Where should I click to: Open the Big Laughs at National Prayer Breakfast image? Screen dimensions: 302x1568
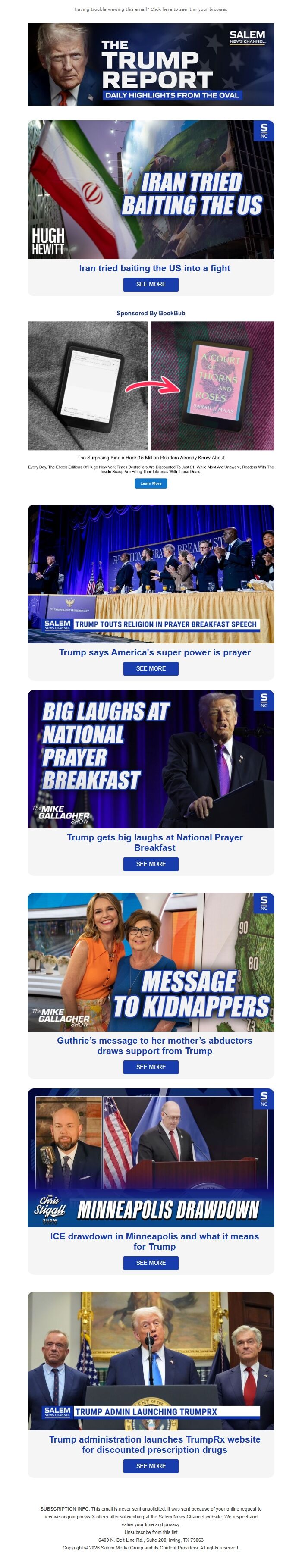(151, 759)
